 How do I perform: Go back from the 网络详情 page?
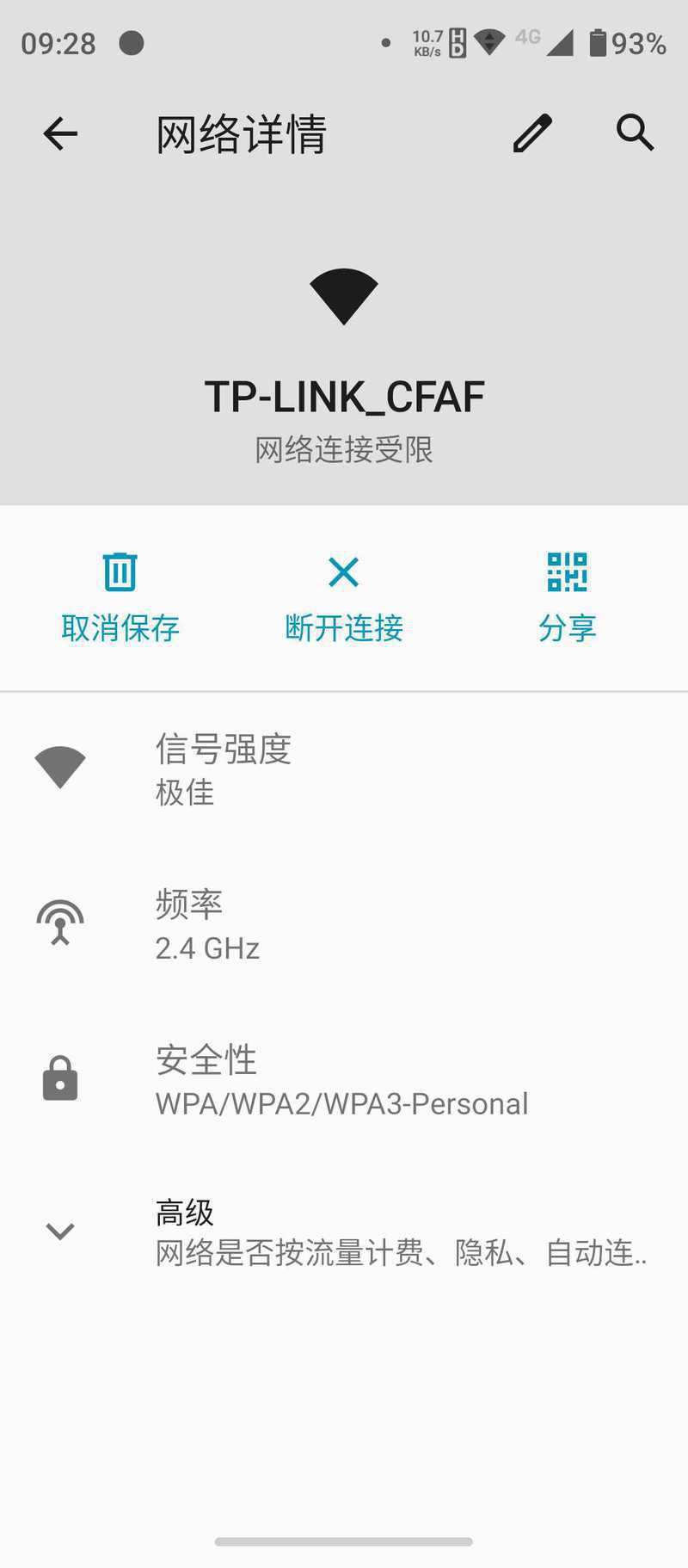[x=60, y=133]
